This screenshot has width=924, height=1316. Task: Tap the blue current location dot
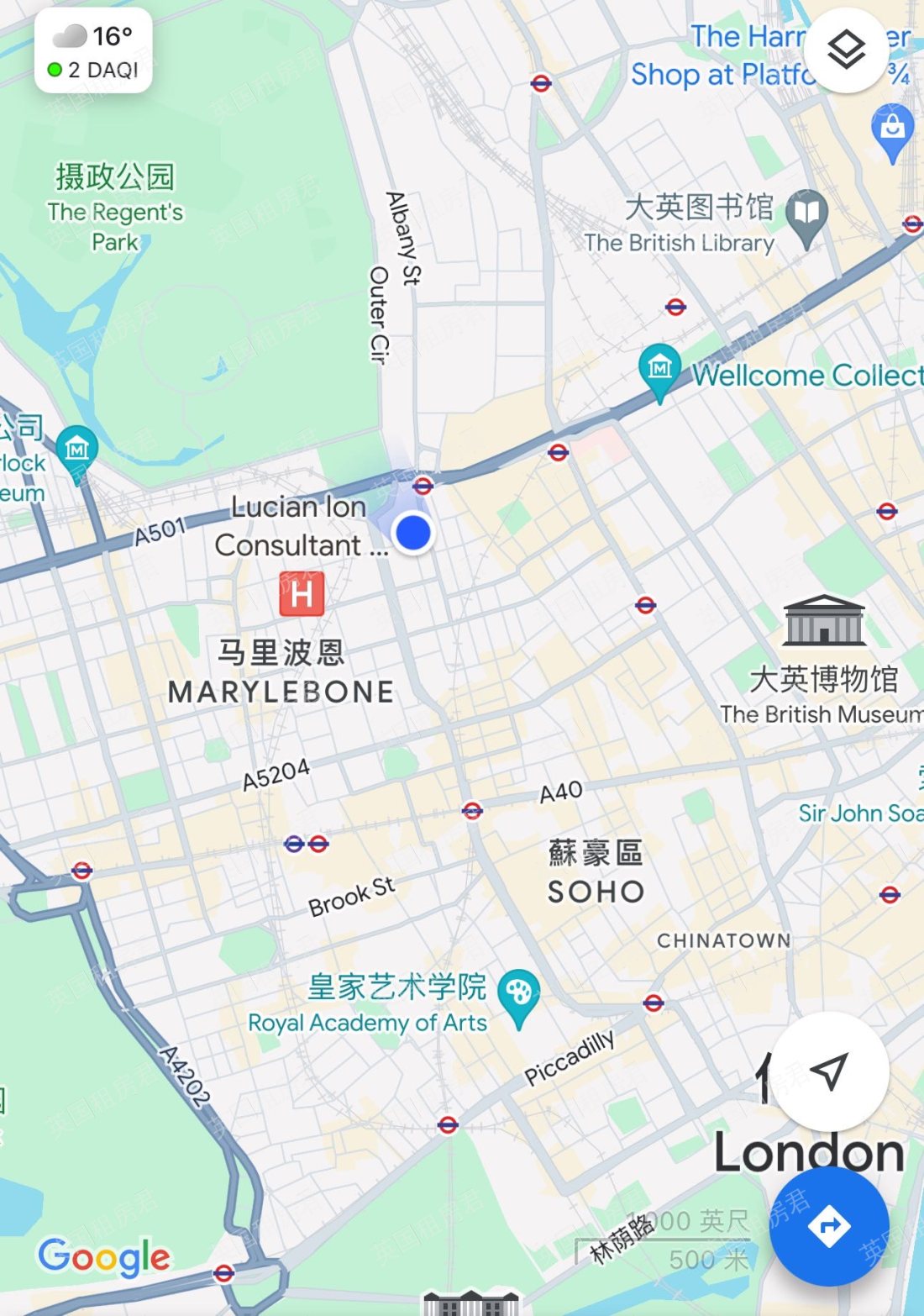click(413, 533)
